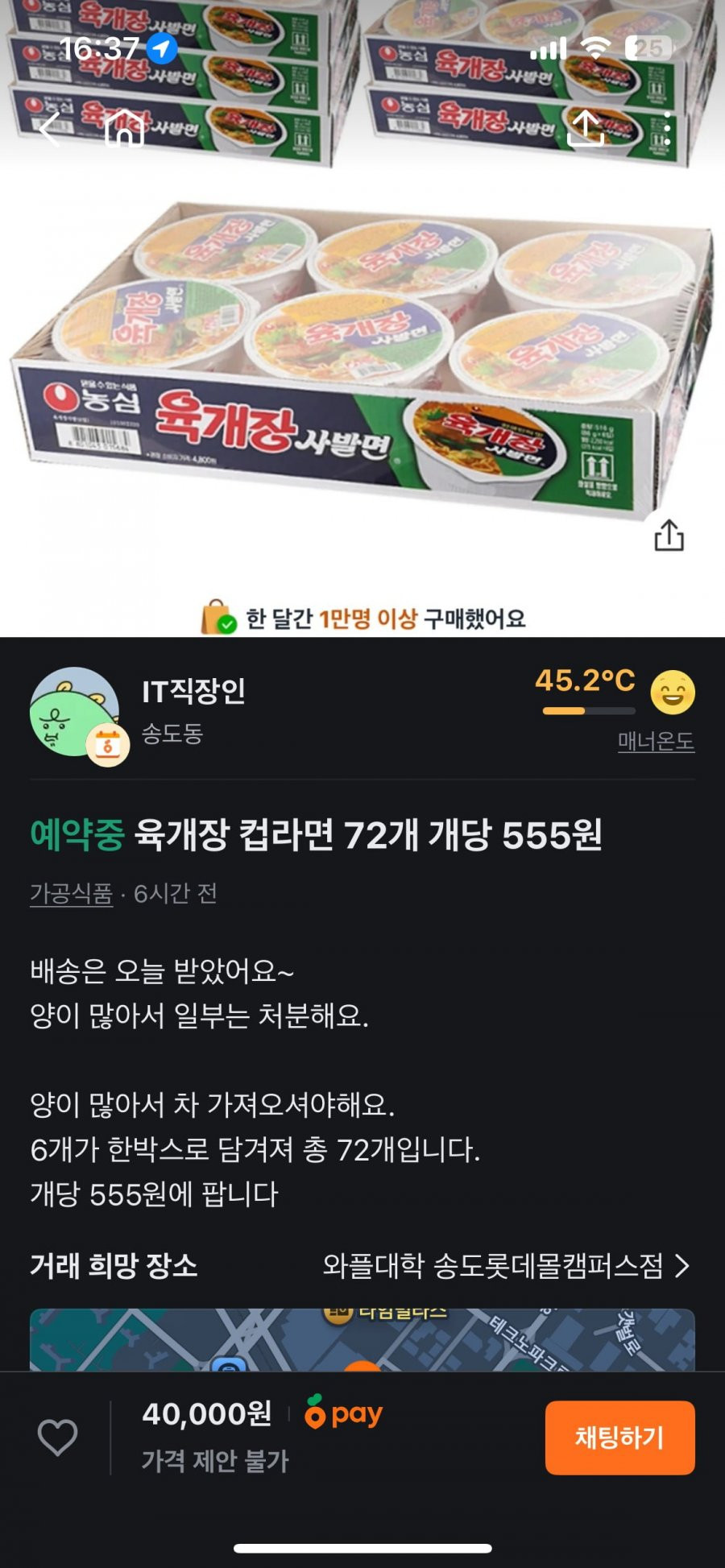
Task: Like this listing with the heart
Action: click(58, 1438)
